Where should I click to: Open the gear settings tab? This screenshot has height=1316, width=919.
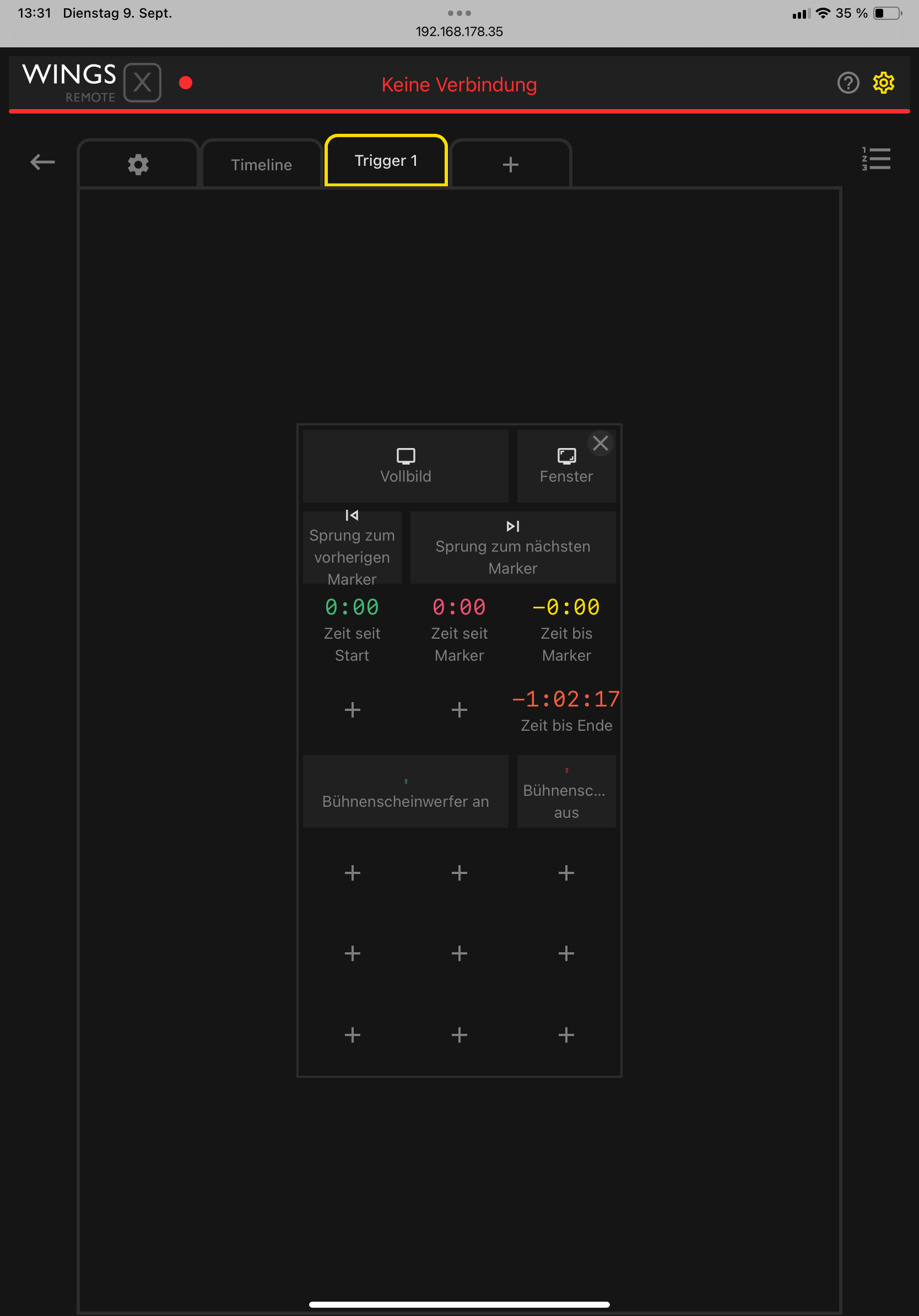click(x=138, y=164)
